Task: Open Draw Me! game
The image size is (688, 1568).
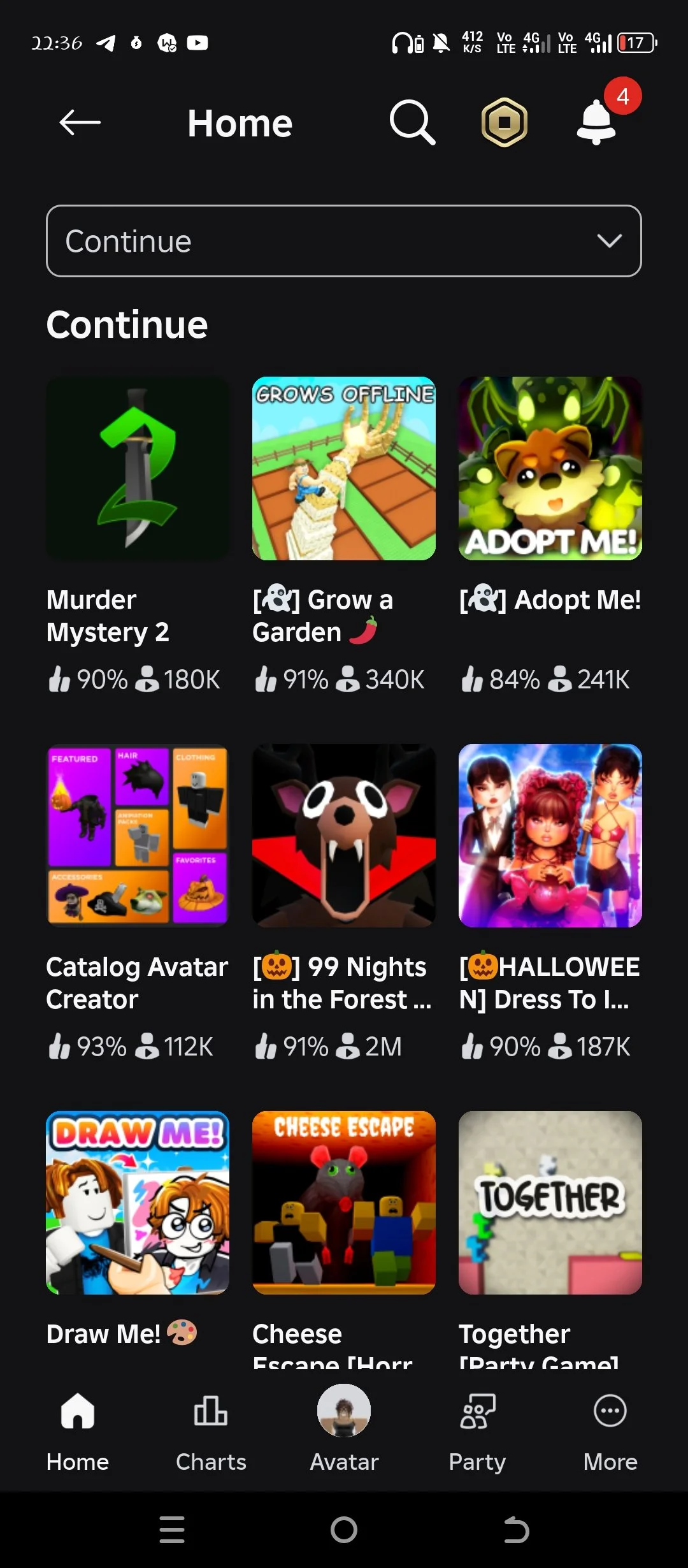Action: 138,1203
